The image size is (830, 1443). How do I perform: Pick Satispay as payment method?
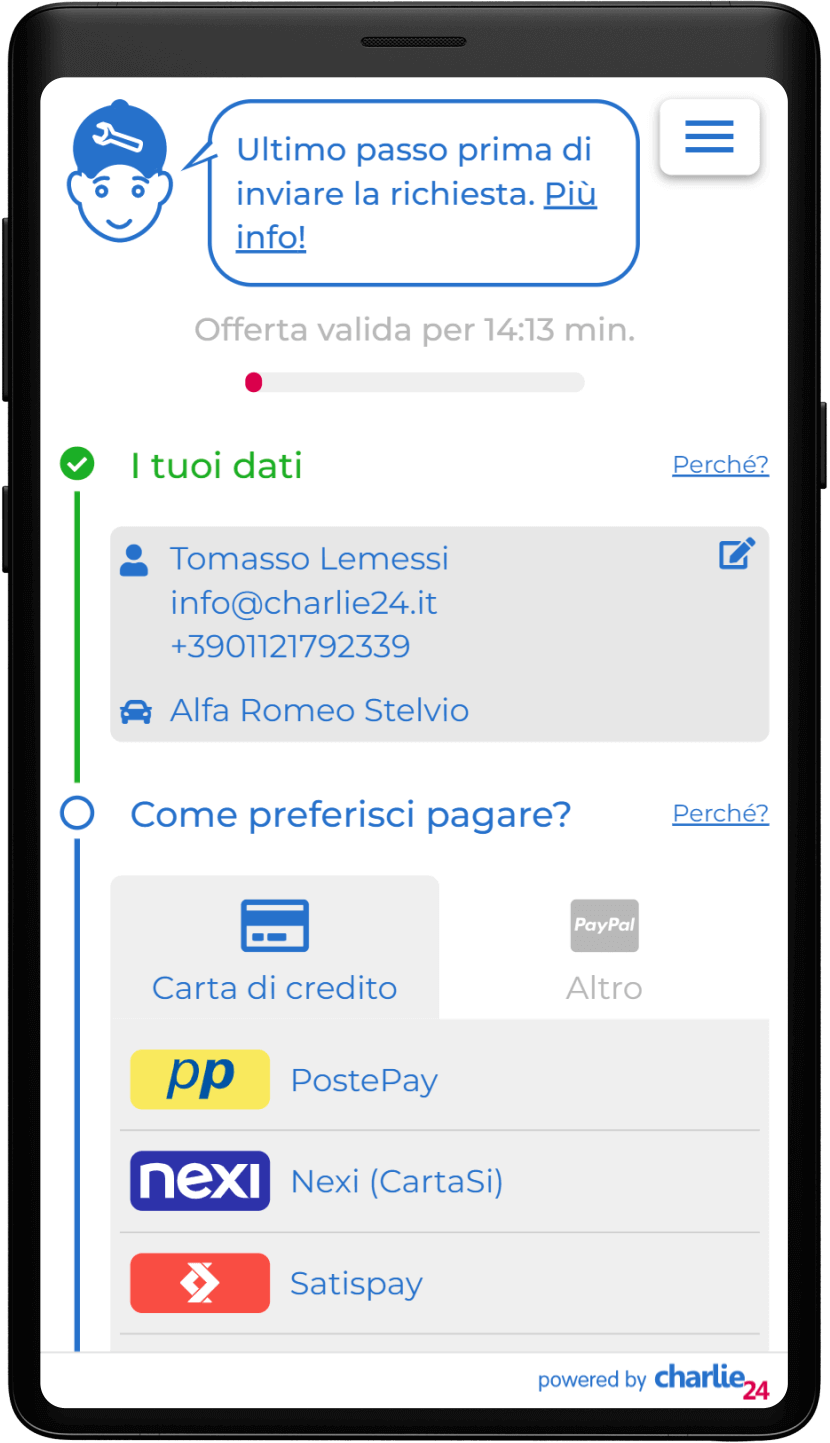[440, 1283]
